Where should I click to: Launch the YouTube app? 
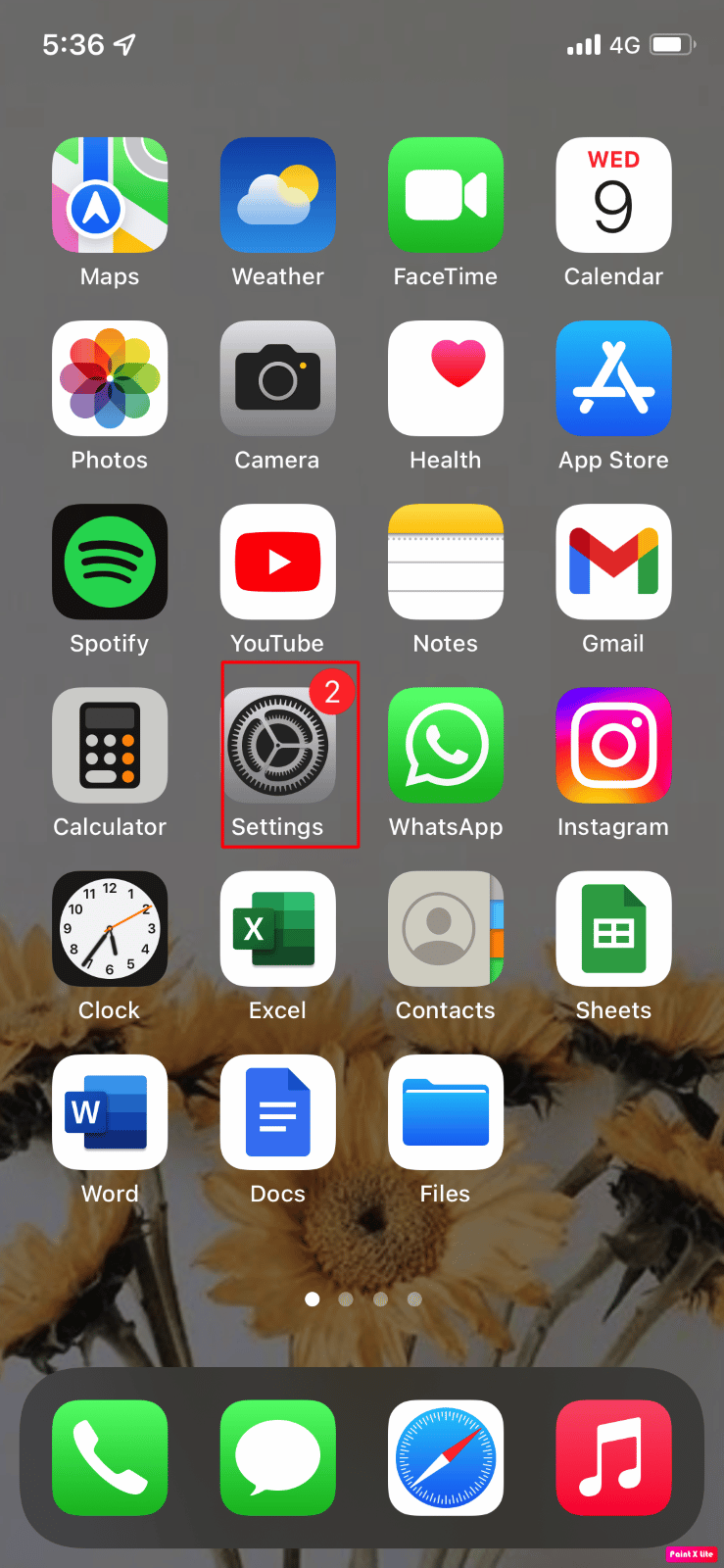coord(278,562)
